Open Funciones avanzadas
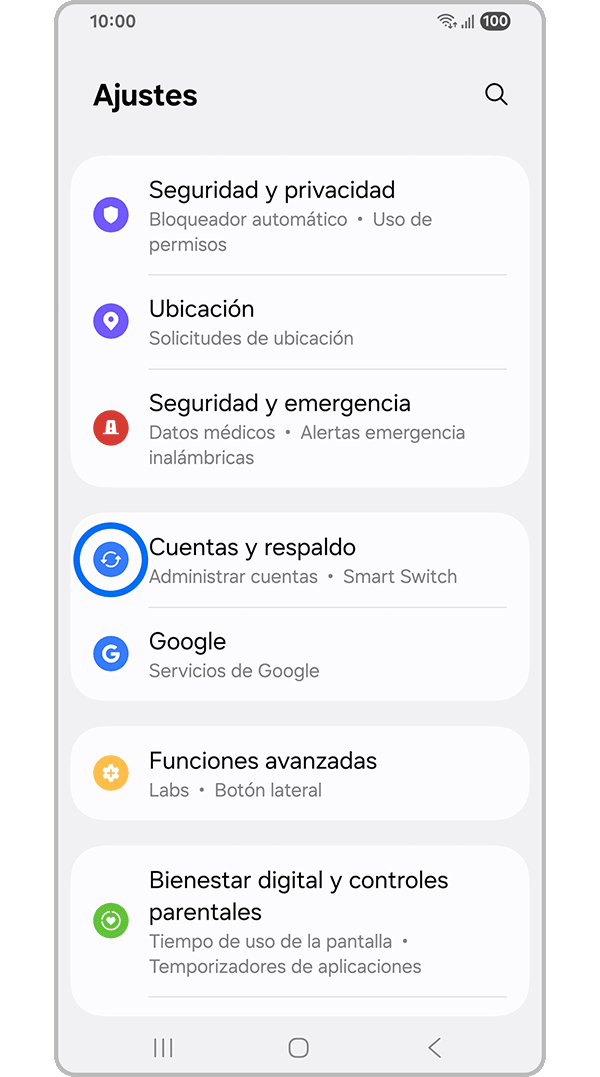 (300, 774)
